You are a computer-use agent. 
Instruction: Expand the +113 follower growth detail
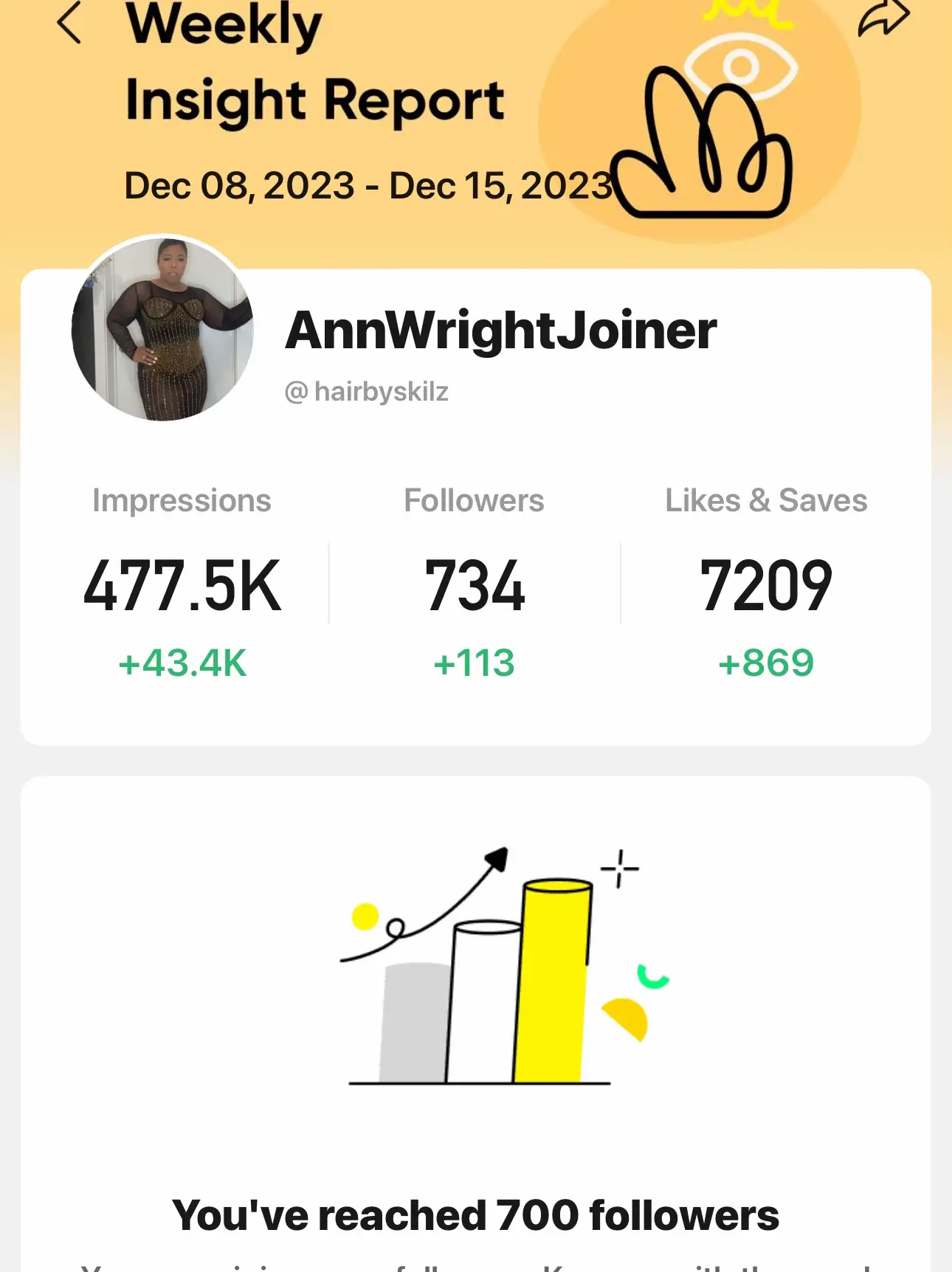point(473,663)
